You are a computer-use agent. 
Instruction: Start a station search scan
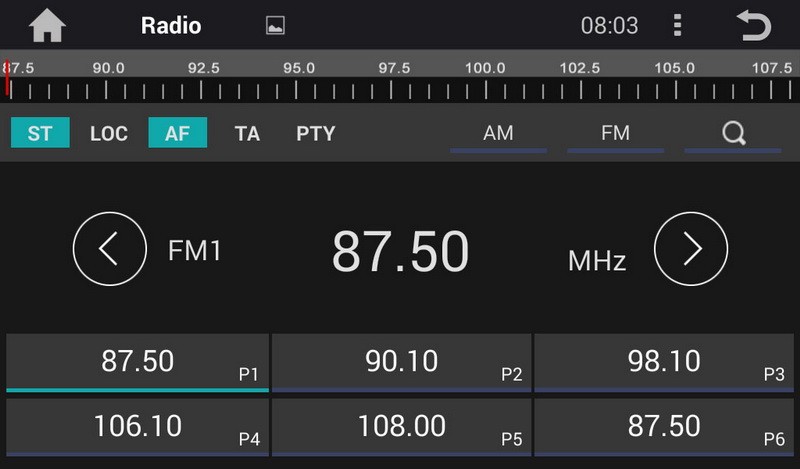pos(733,133)
